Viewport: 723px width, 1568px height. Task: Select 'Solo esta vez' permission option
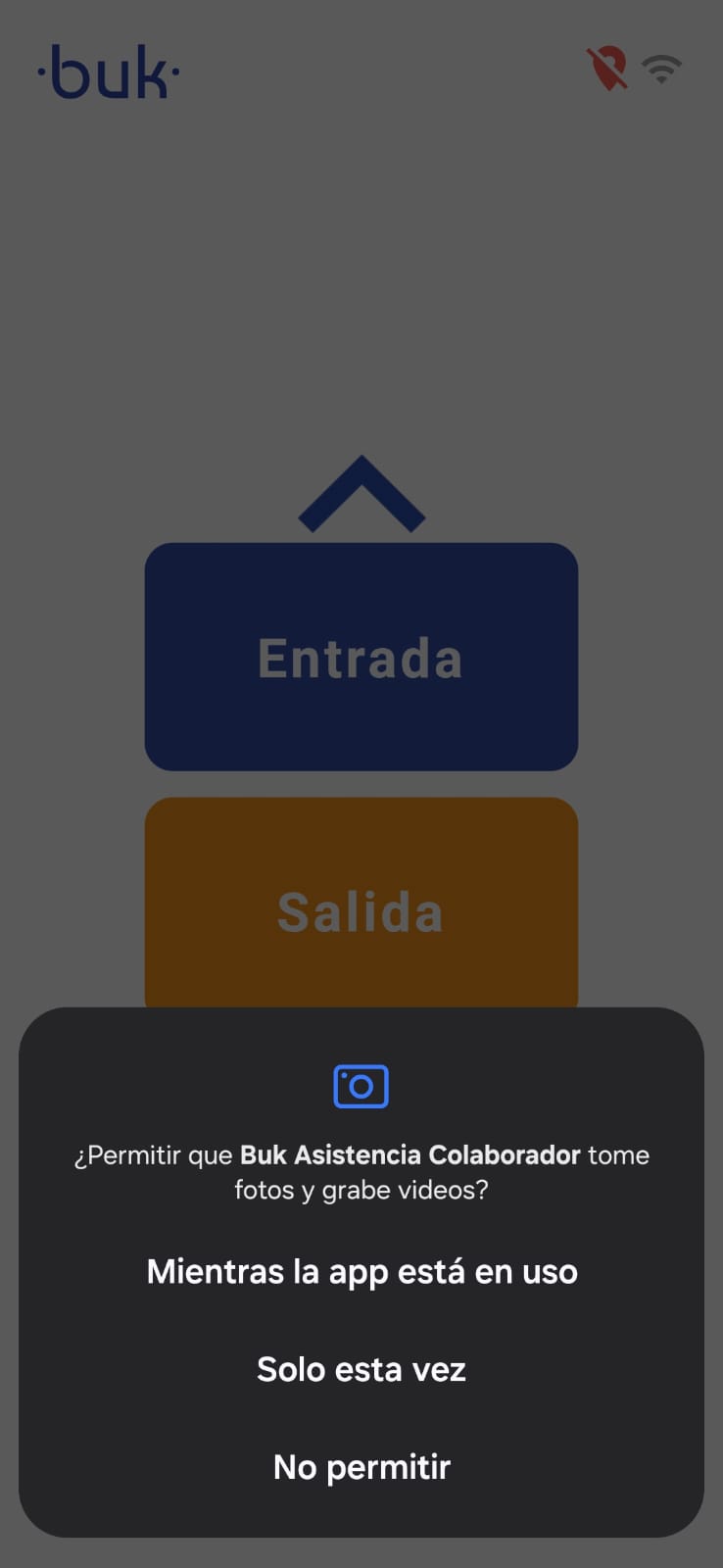(x=361, y=1369)
